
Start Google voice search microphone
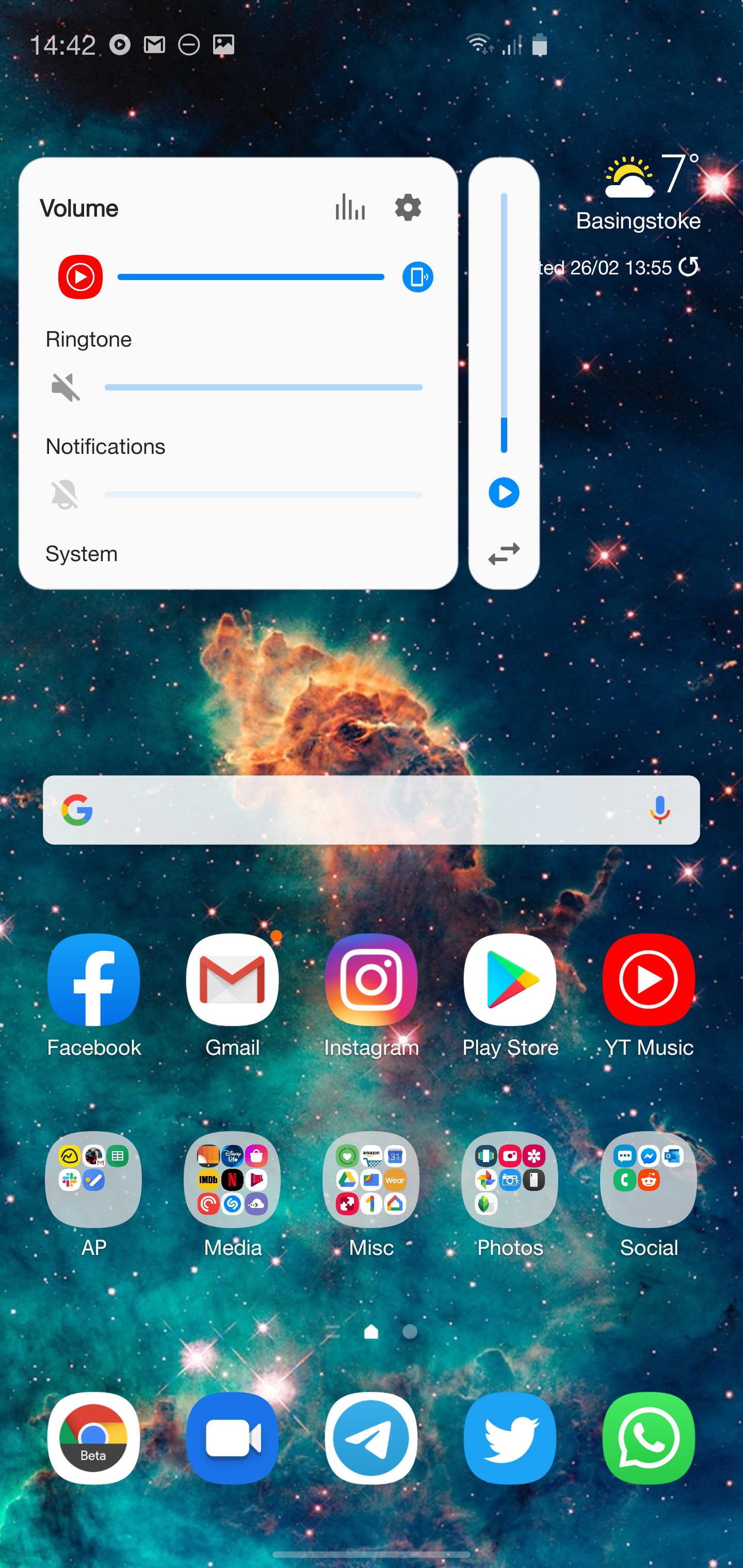659,810
